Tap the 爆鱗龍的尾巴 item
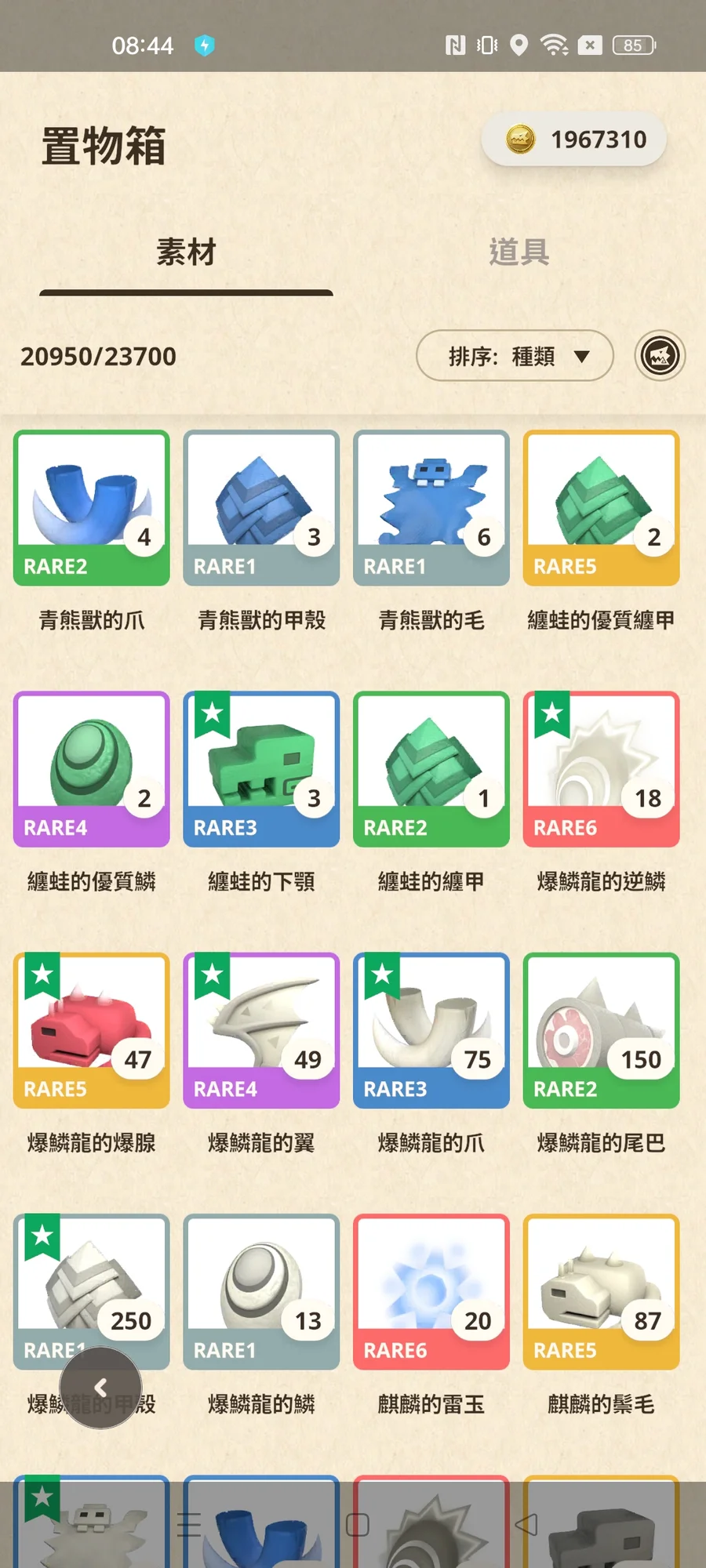 click(601, 1030)
